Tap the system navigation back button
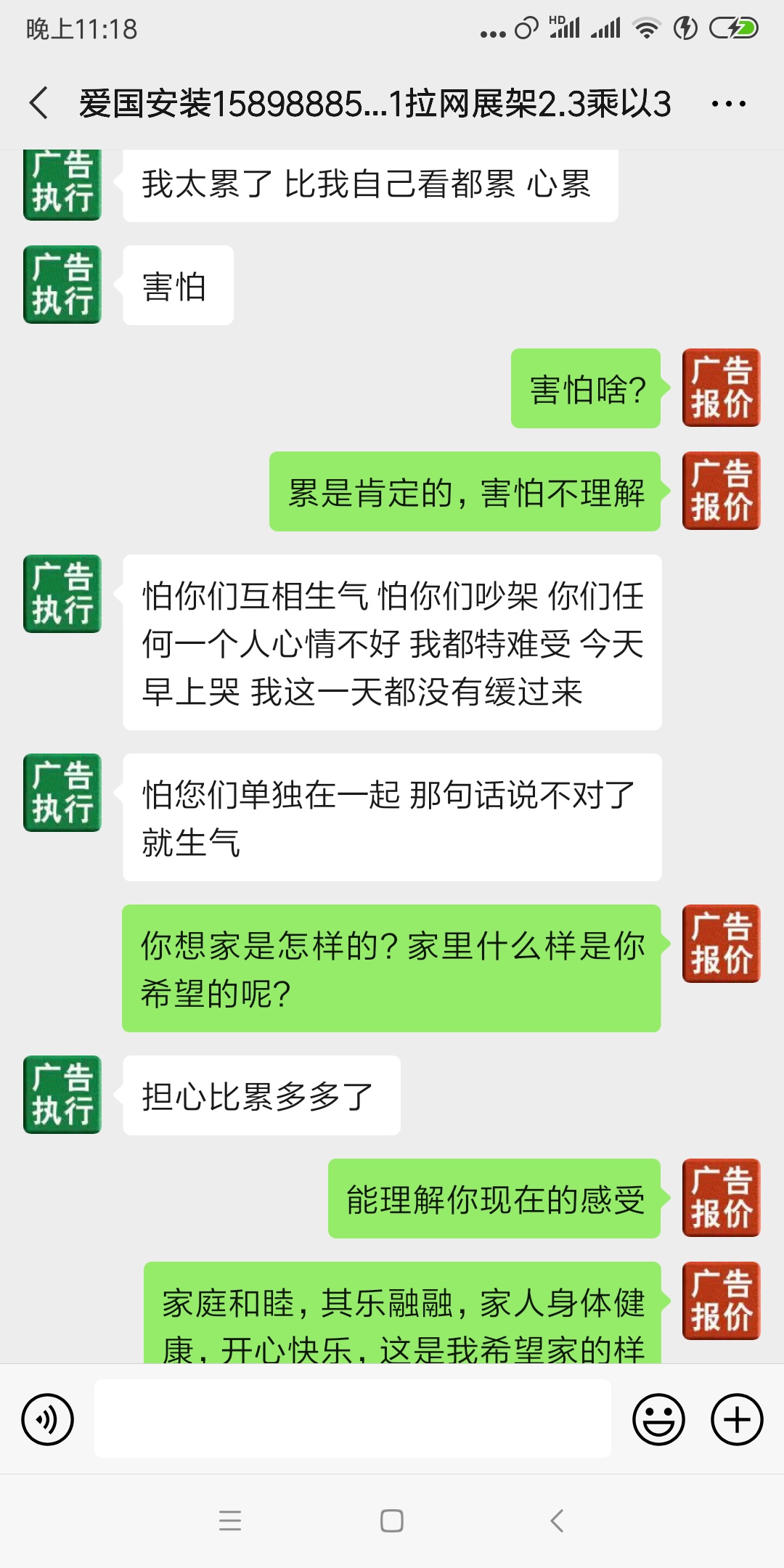Viewport: 784px width, 1568px height. [x=557, y=1521]
